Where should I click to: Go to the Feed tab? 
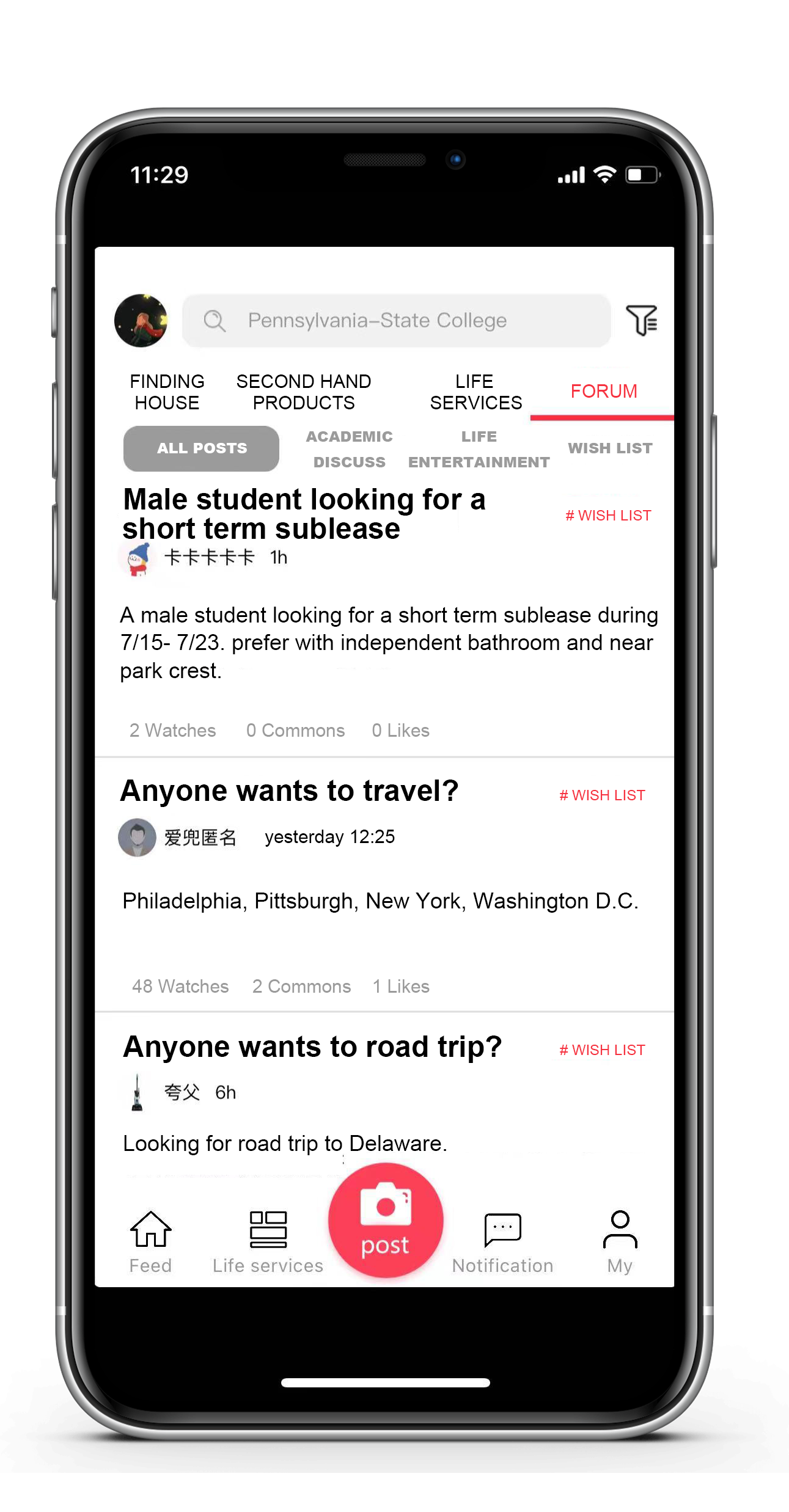150,1241
